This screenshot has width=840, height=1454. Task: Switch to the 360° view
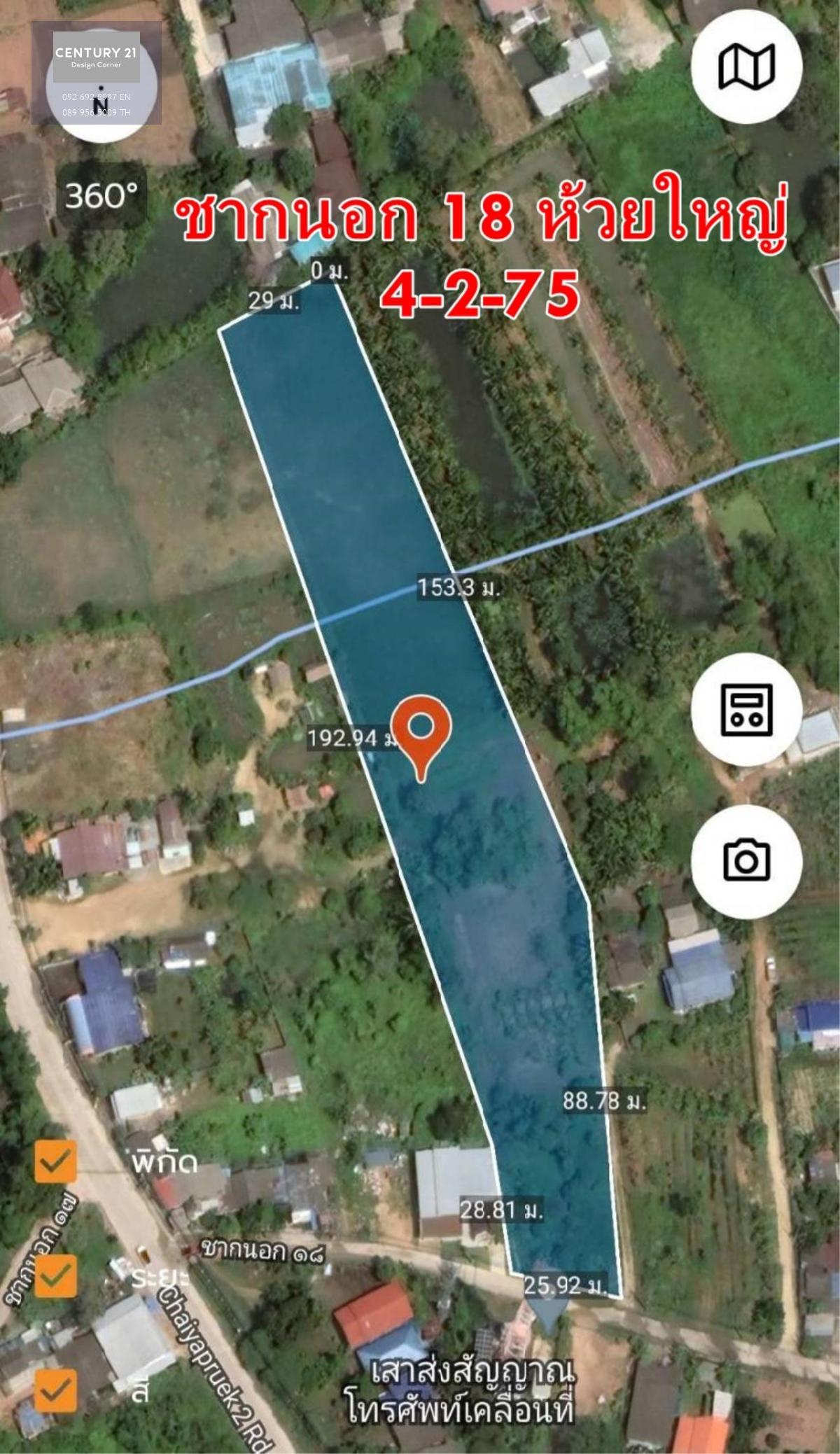click(x=101, y=196)
